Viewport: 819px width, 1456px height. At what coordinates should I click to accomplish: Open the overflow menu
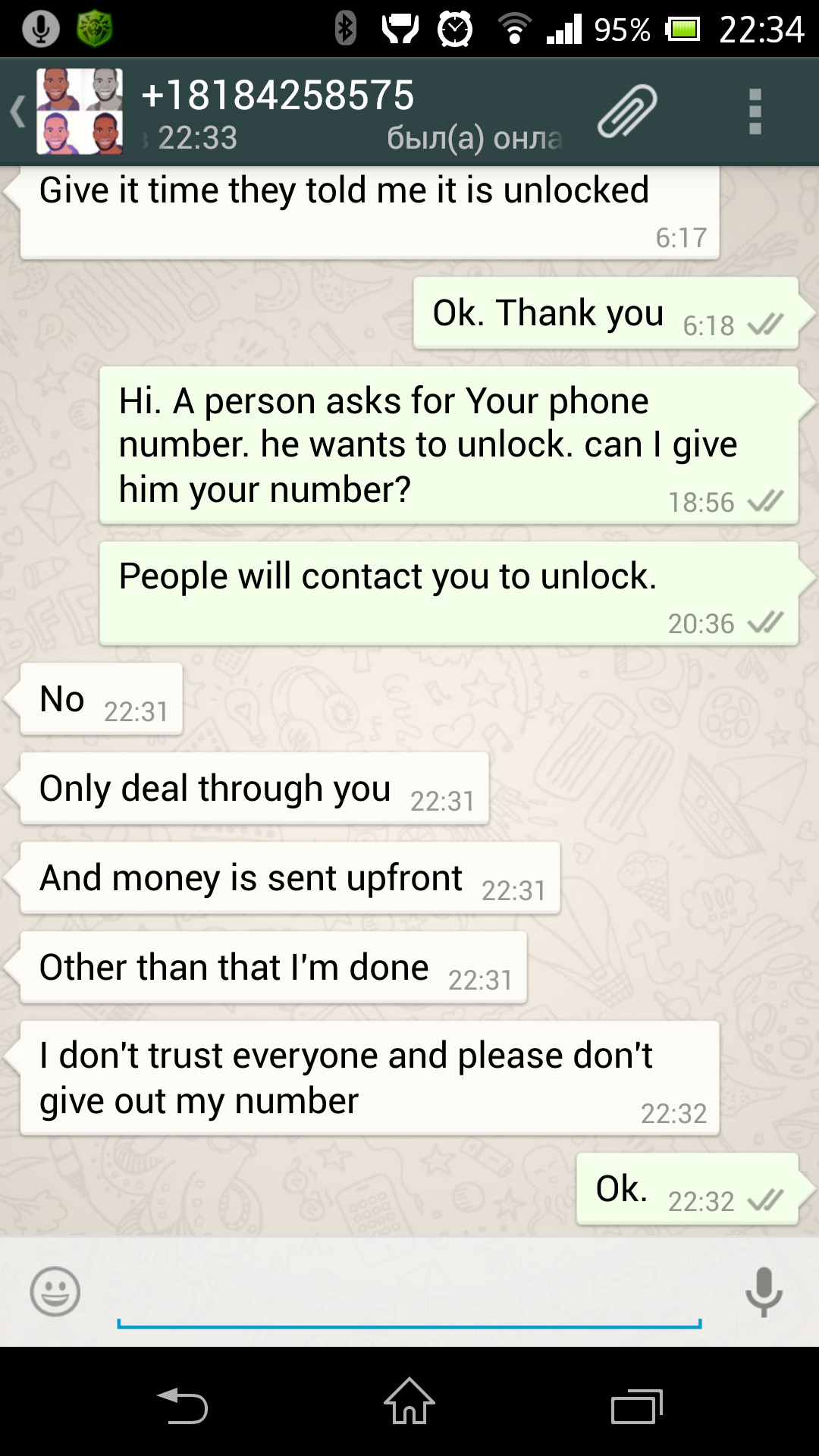(754, 111)
